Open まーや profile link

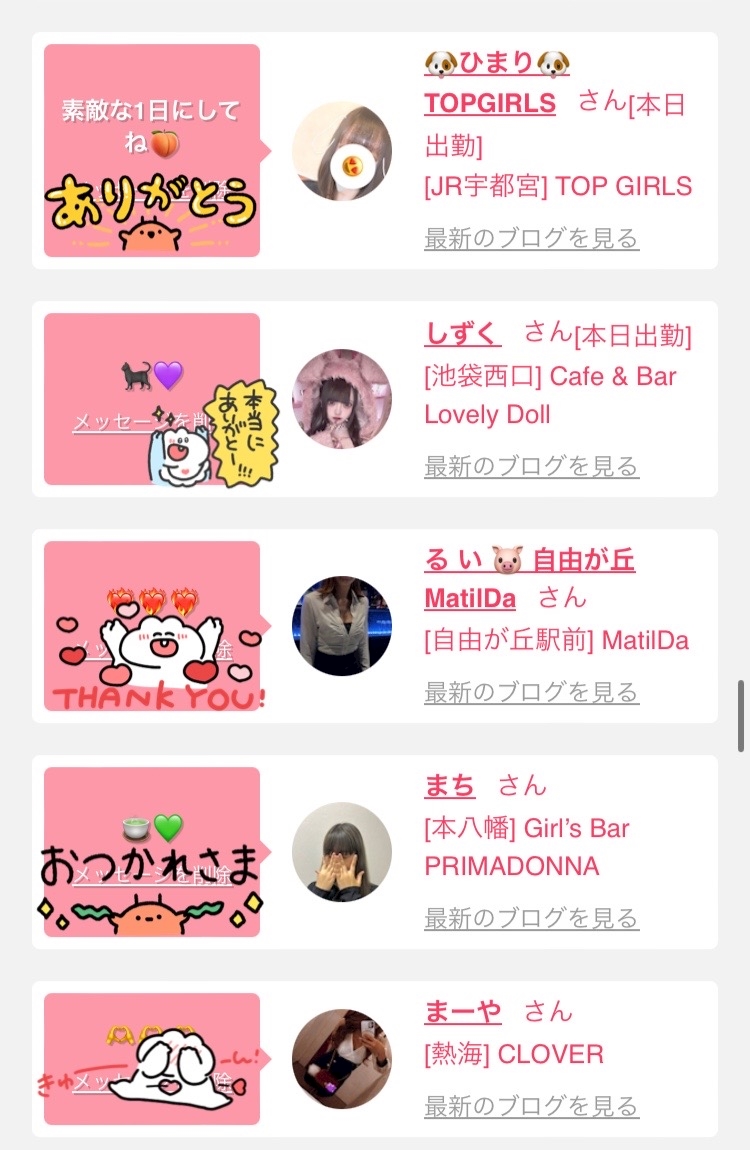point(463,1011)
